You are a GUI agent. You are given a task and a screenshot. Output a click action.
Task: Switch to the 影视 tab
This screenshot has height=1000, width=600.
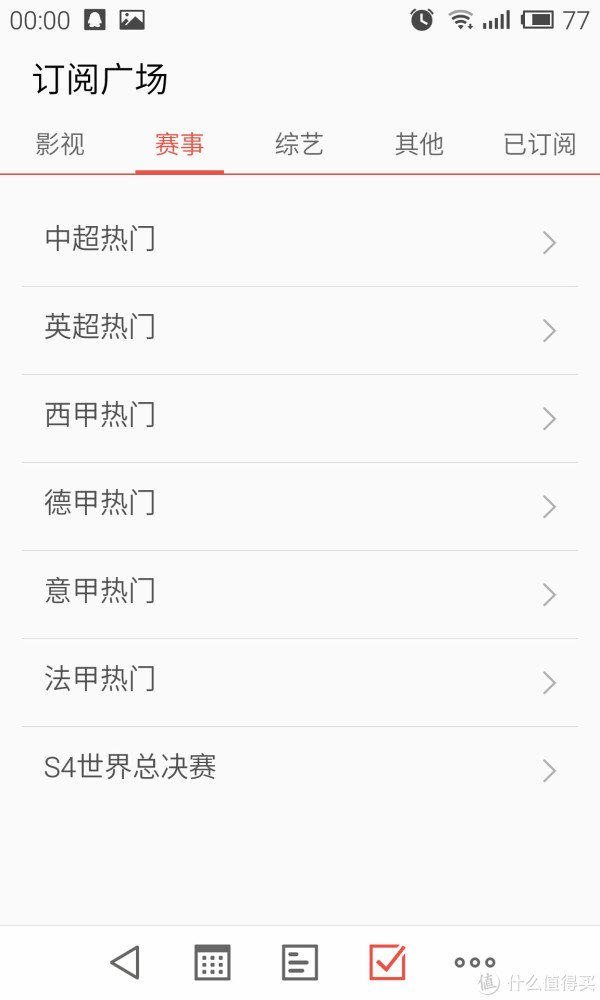pyautogui.click(x=60, y=144)
